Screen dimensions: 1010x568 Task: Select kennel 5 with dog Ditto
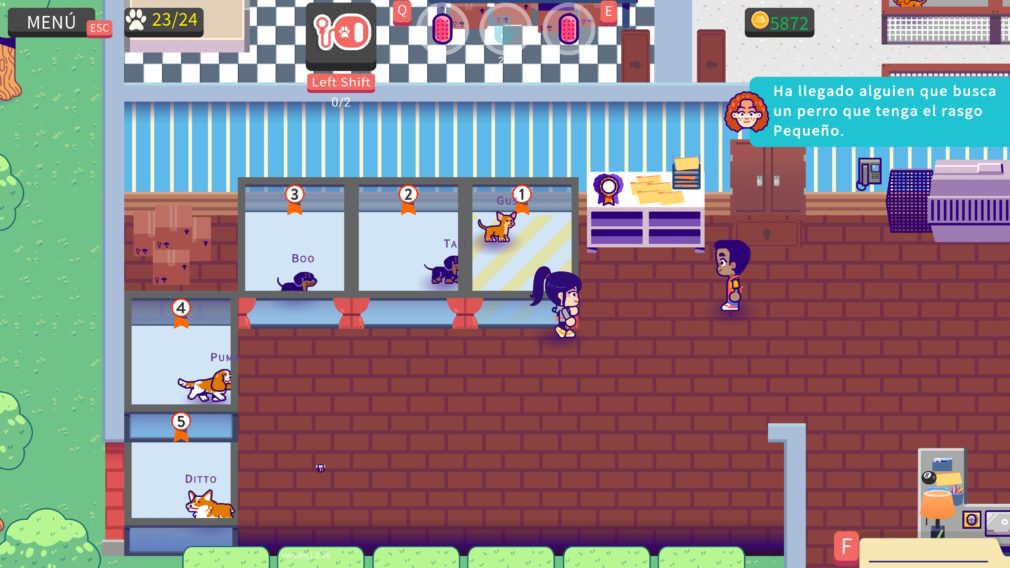tap(181, 470)
